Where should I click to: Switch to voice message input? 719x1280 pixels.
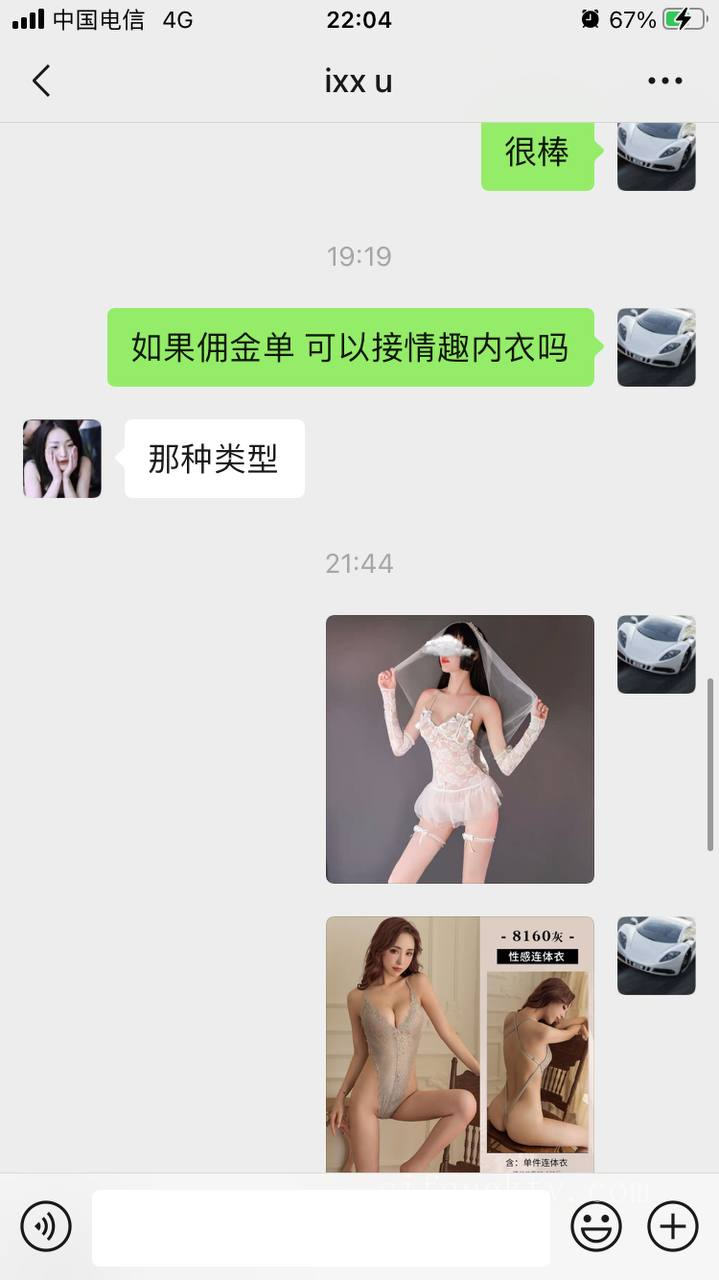tap(46, 1226)
